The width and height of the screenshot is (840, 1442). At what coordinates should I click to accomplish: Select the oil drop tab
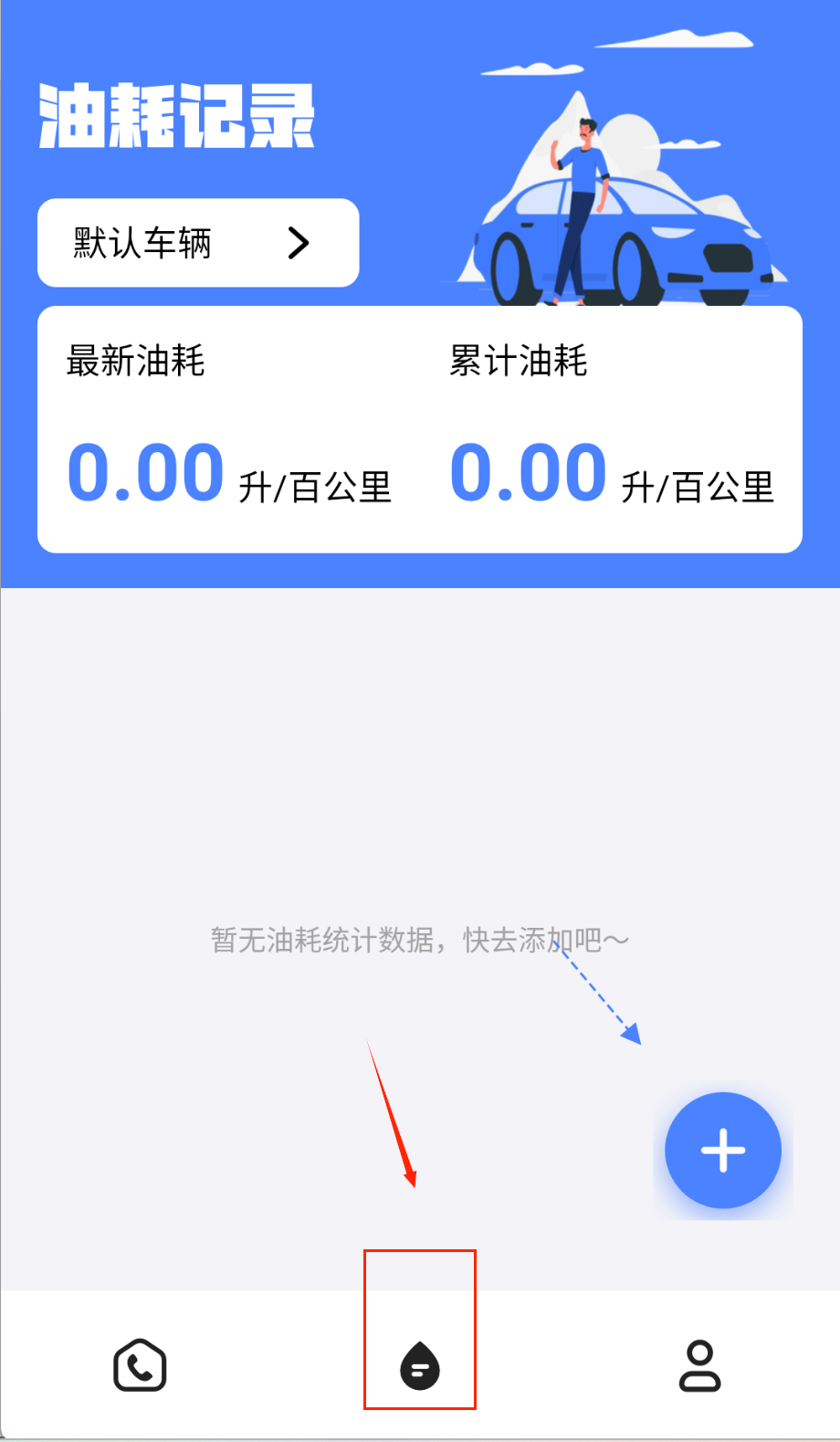[x=420, y=1366]
